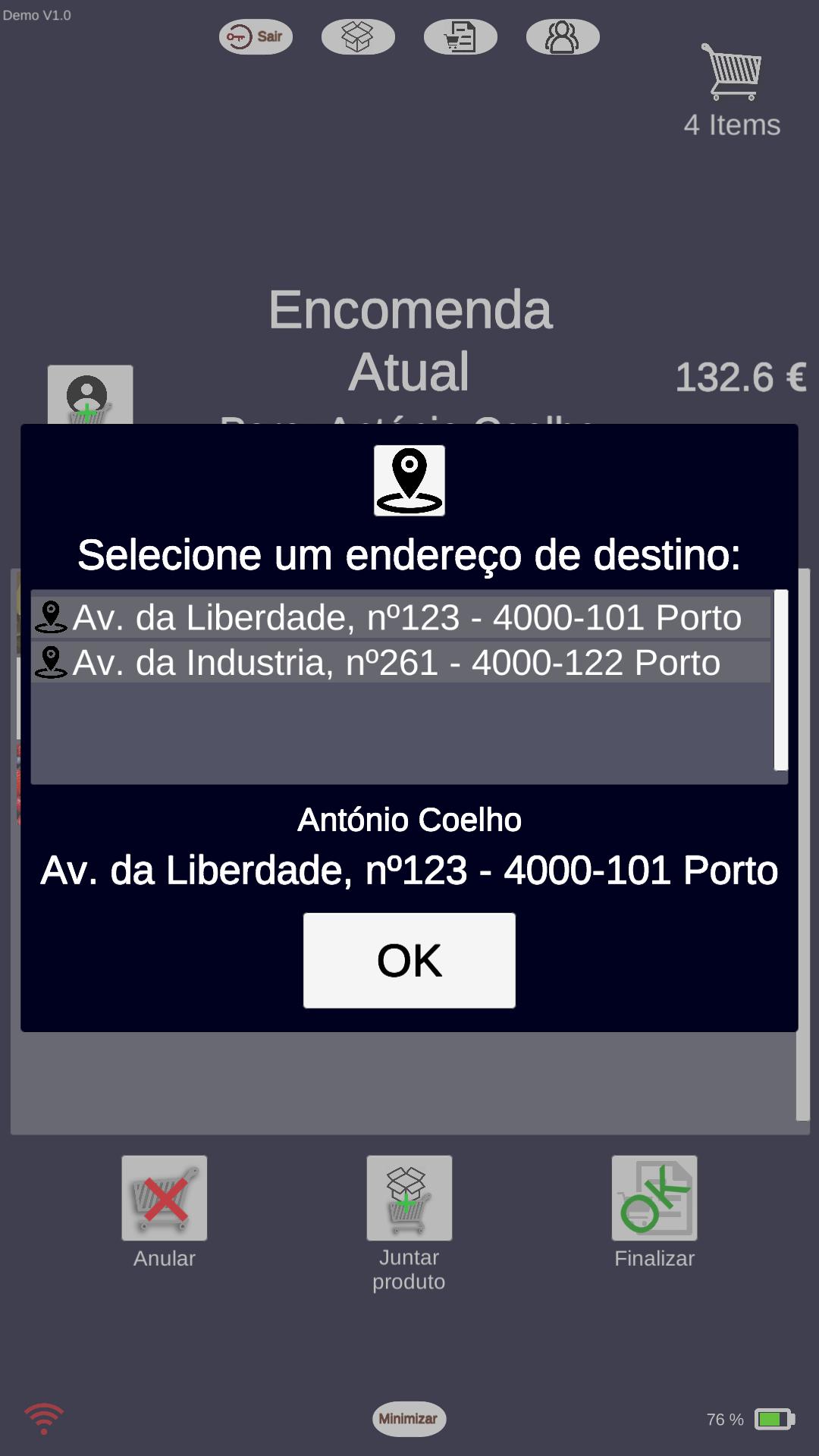
Task: Open the orders document icon
Action: tap(460, 36)
